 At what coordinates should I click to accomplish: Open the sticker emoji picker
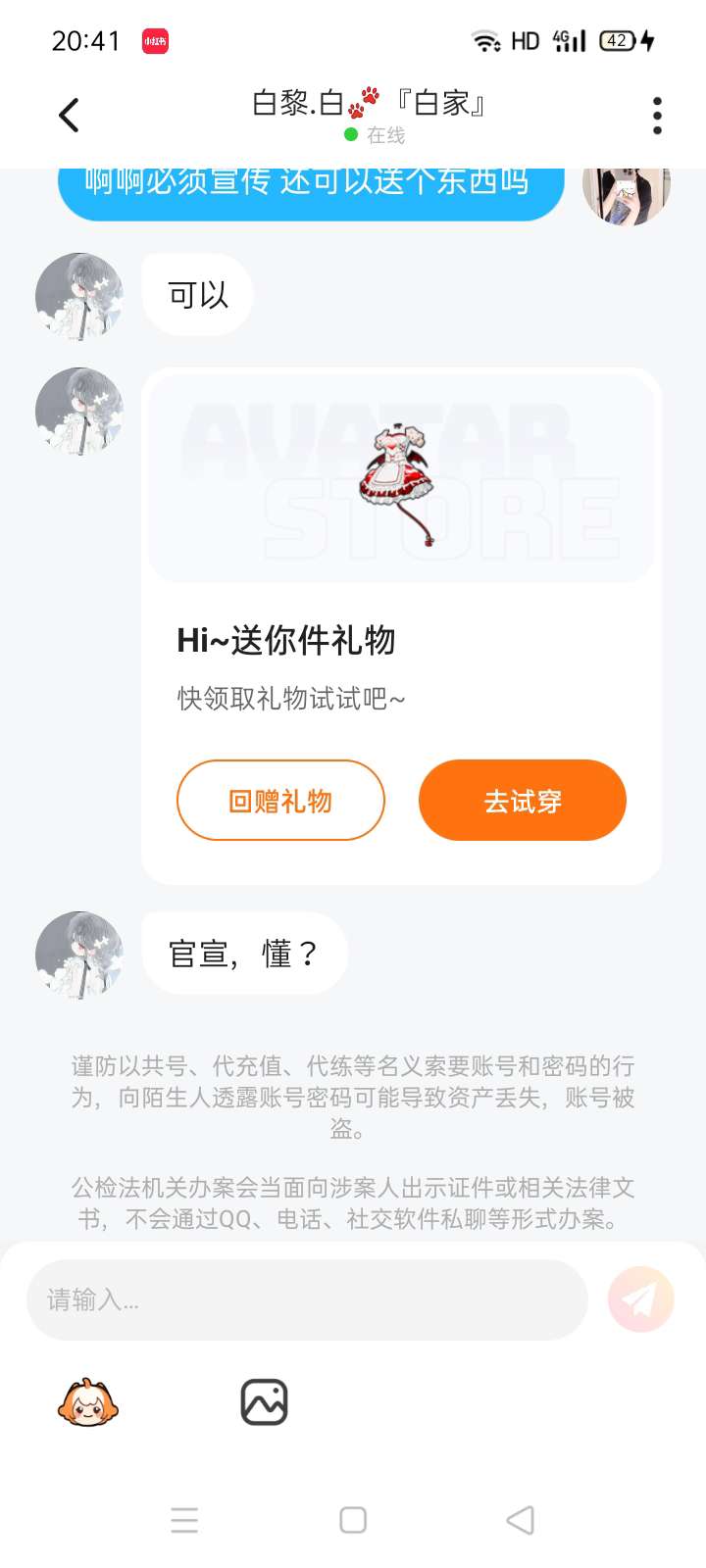(x=88, y=1402)
